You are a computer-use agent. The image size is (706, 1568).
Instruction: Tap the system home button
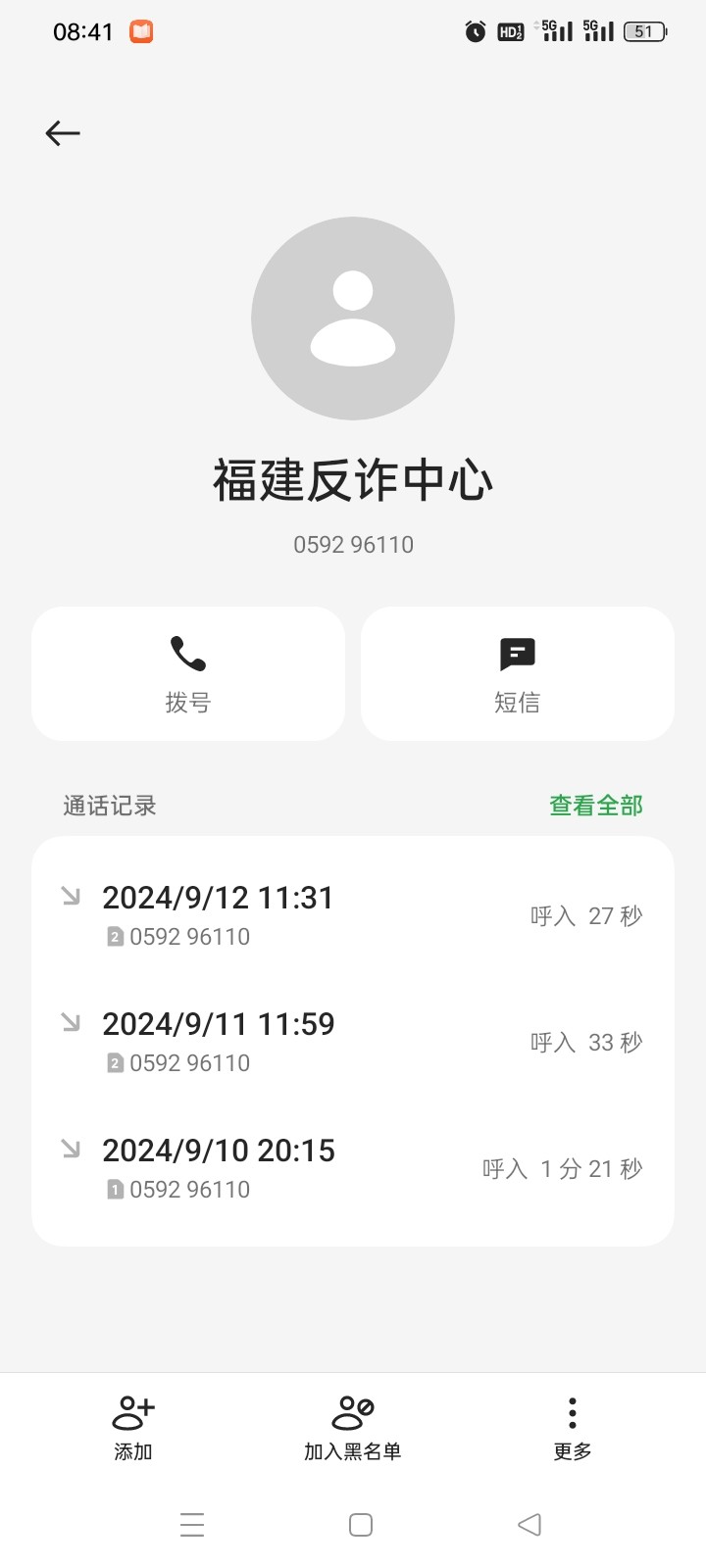coord(361,1525)
